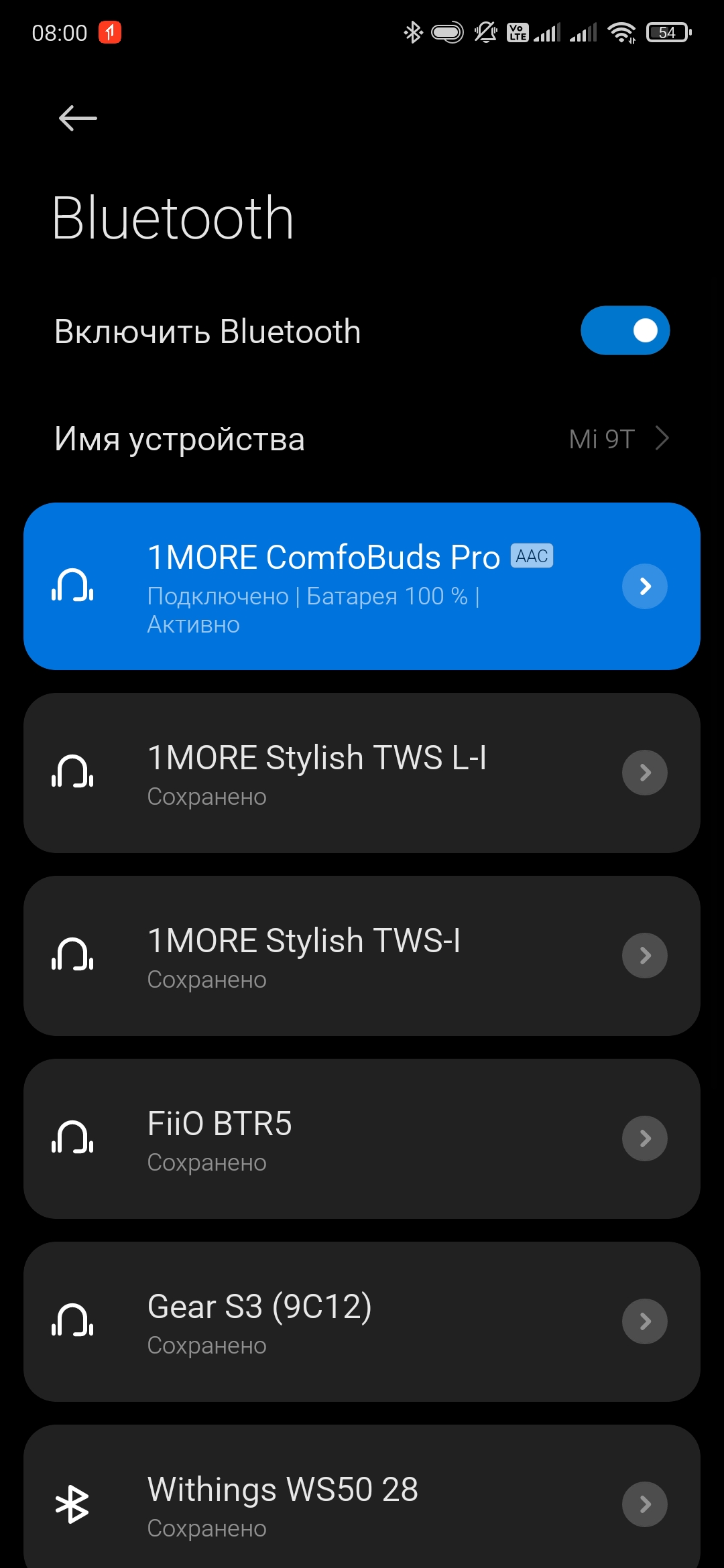Open details arrow for 1MORE ComfoBuds Pro
Screen dimensions: 724x1568
(x=644, y=586)
